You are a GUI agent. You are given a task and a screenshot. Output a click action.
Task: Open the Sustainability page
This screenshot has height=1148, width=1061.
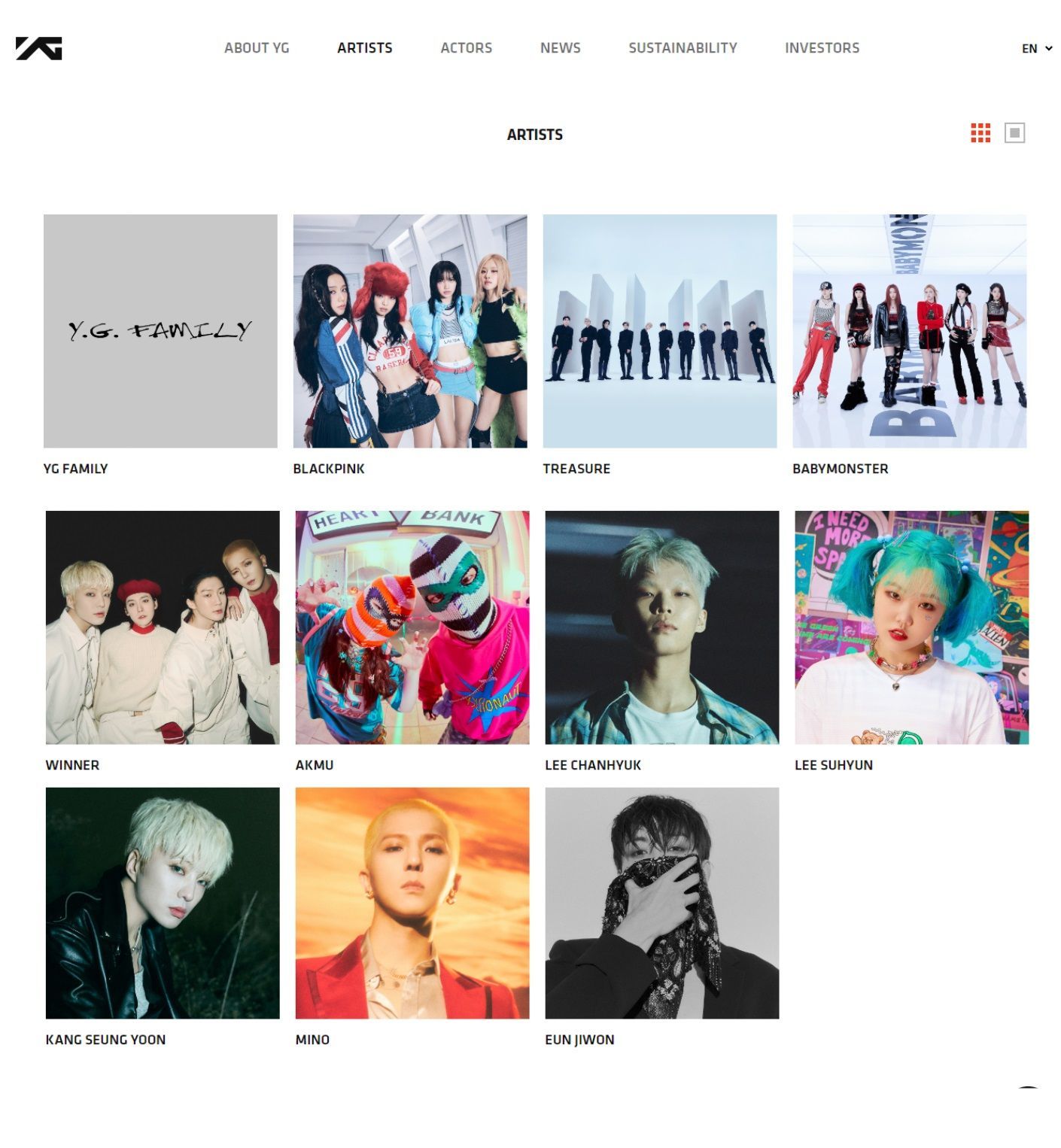683,48
